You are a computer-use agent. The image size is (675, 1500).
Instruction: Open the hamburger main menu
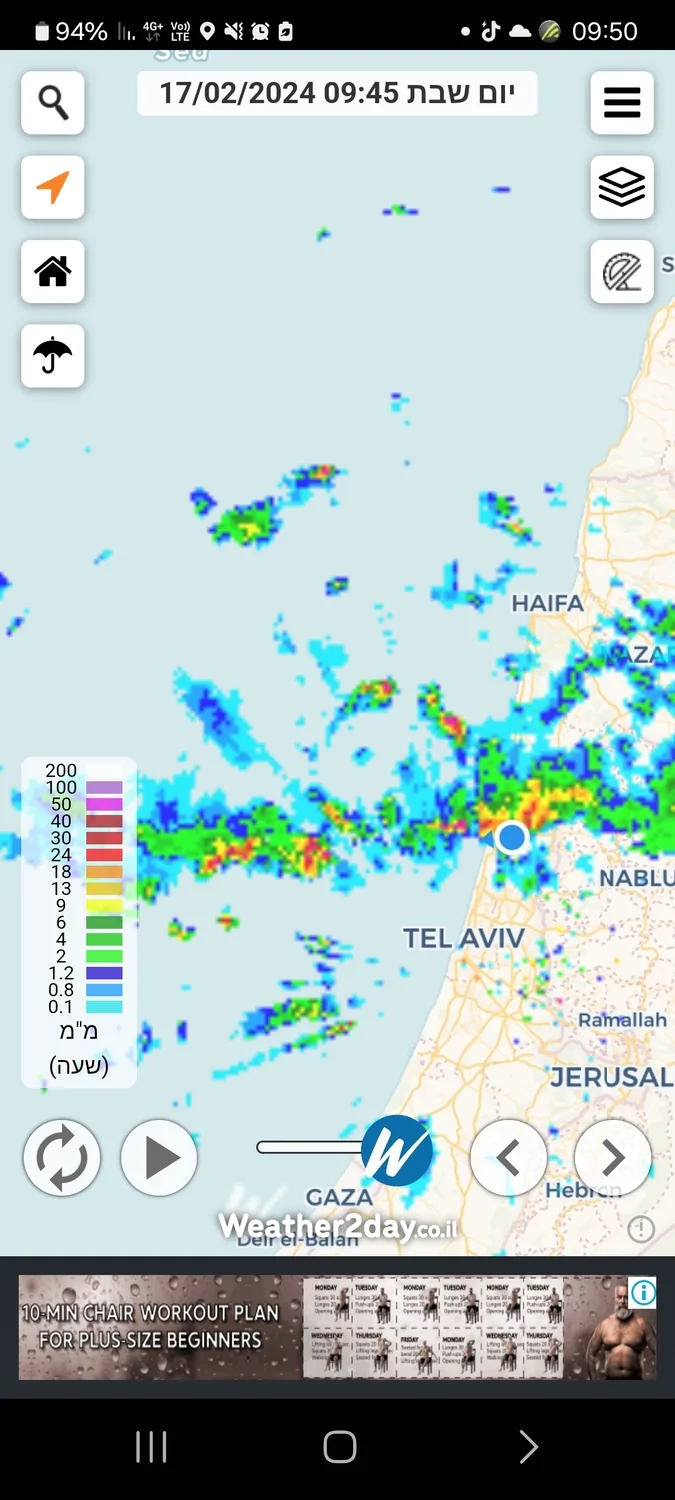(x=621, y=102)
